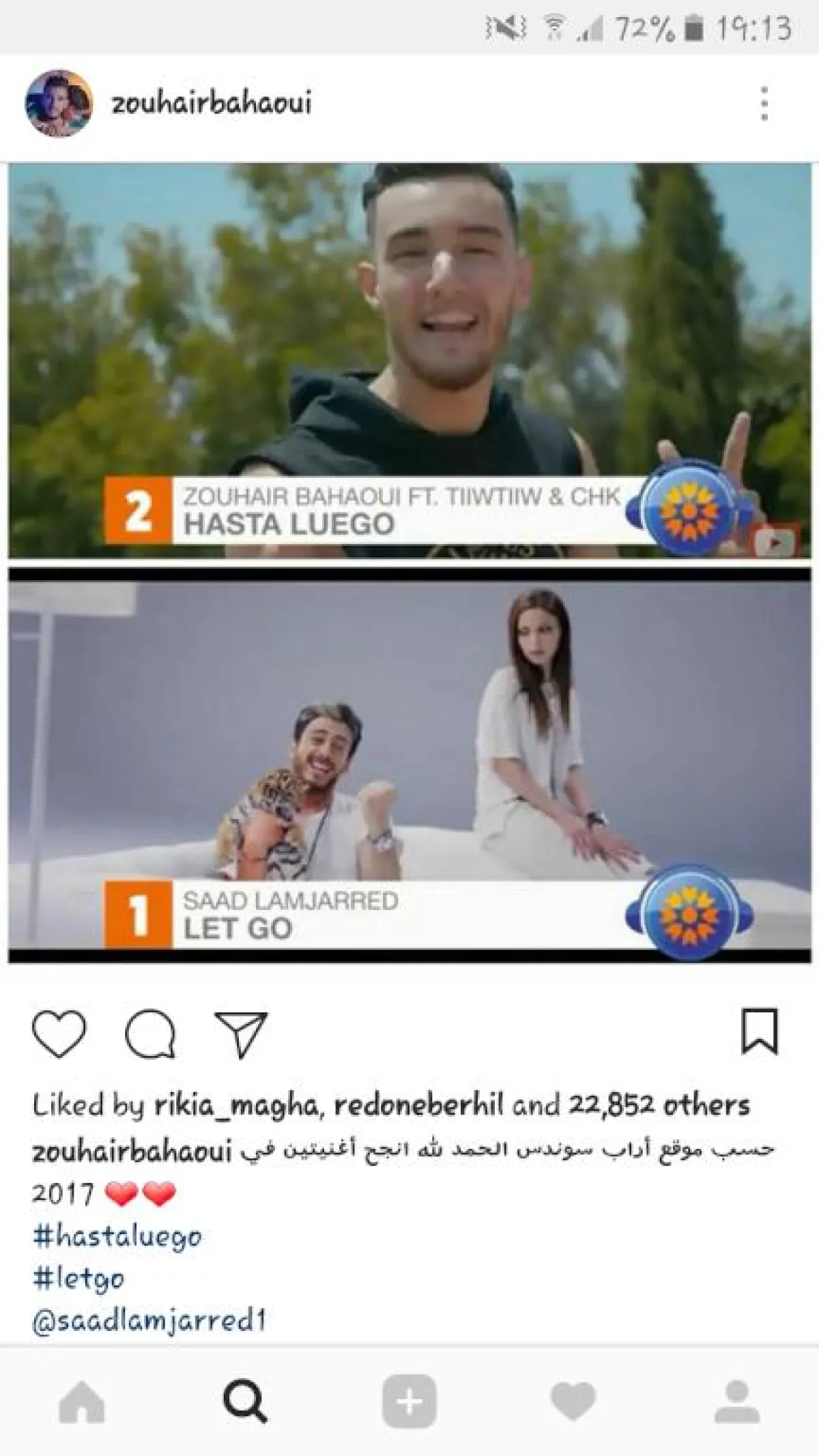Open redoneberhil's profile from likes
819x1456 pixels.
[x=418, y=1105]
